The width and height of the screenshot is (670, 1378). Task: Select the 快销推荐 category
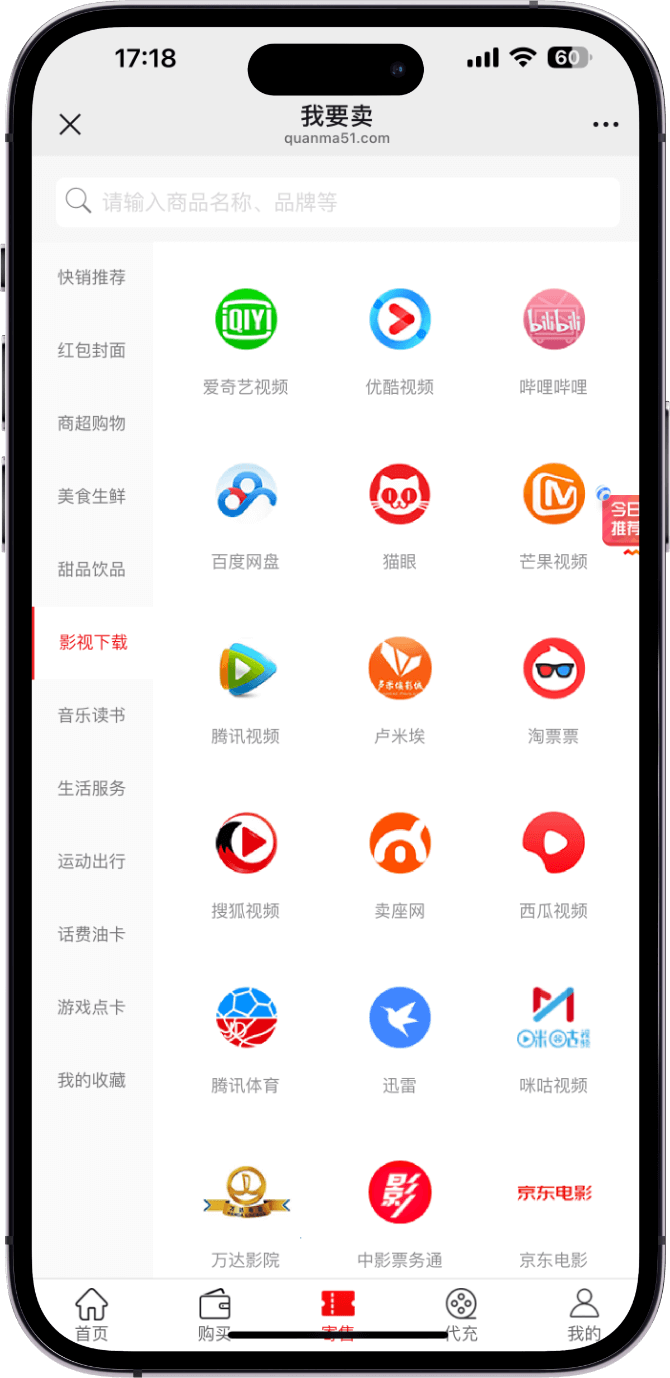tap(92, 277)
